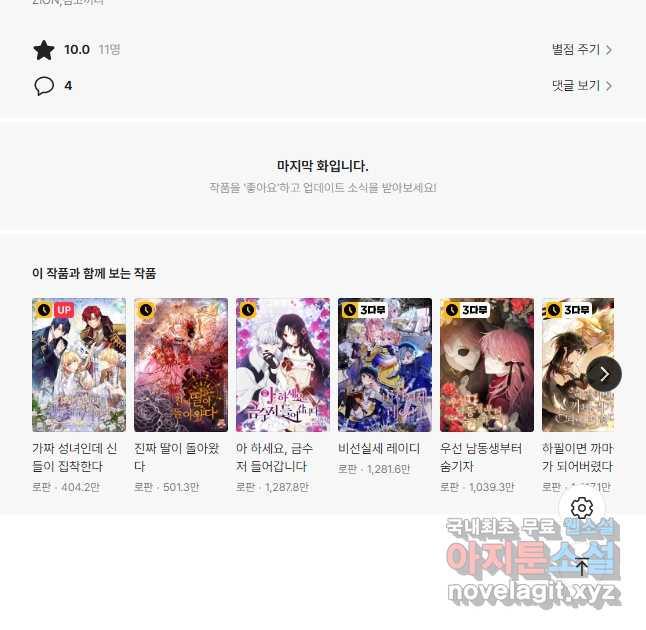Show next recommended works with the arrow
Screen dimensions: 646x630
pos(603,374)
